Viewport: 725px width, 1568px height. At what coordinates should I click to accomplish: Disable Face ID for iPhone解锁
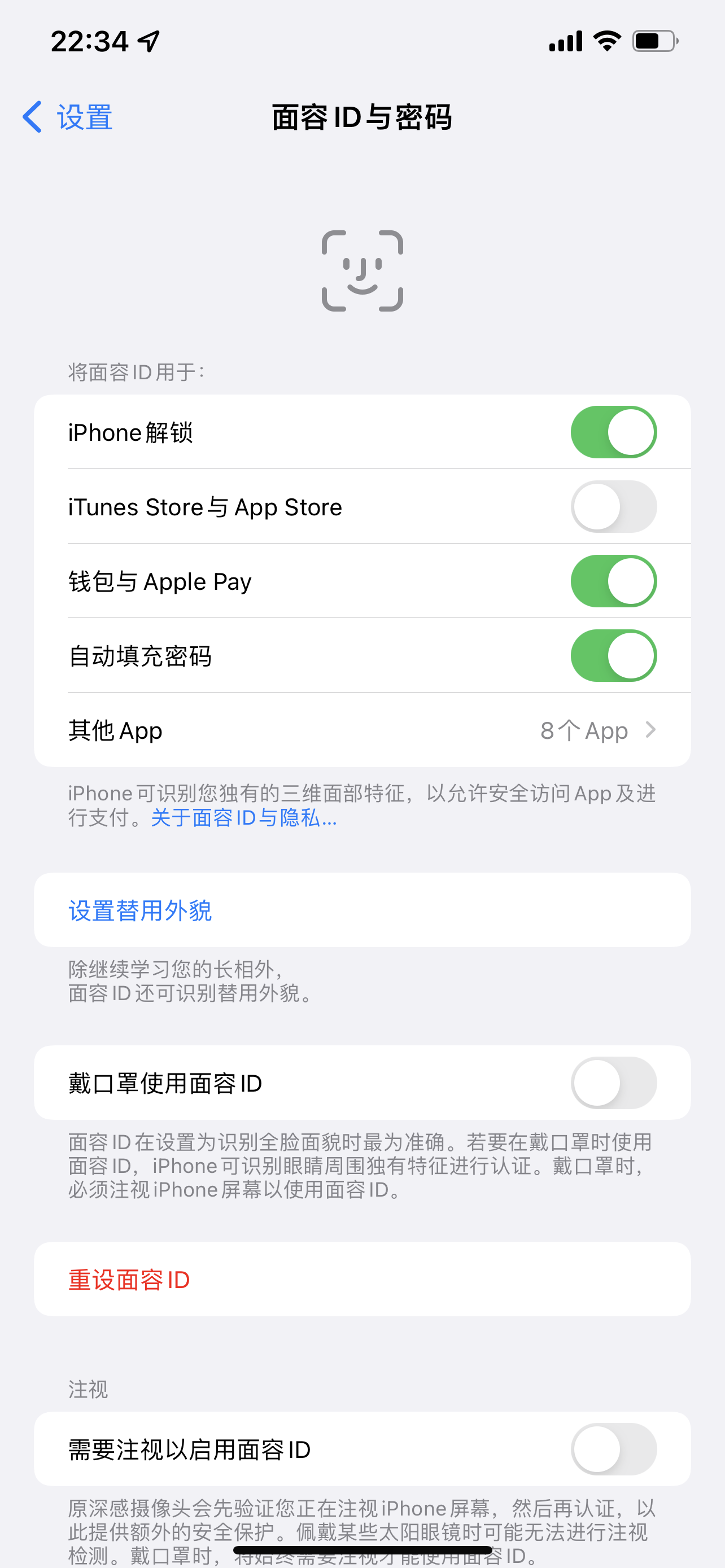[613, 432]
